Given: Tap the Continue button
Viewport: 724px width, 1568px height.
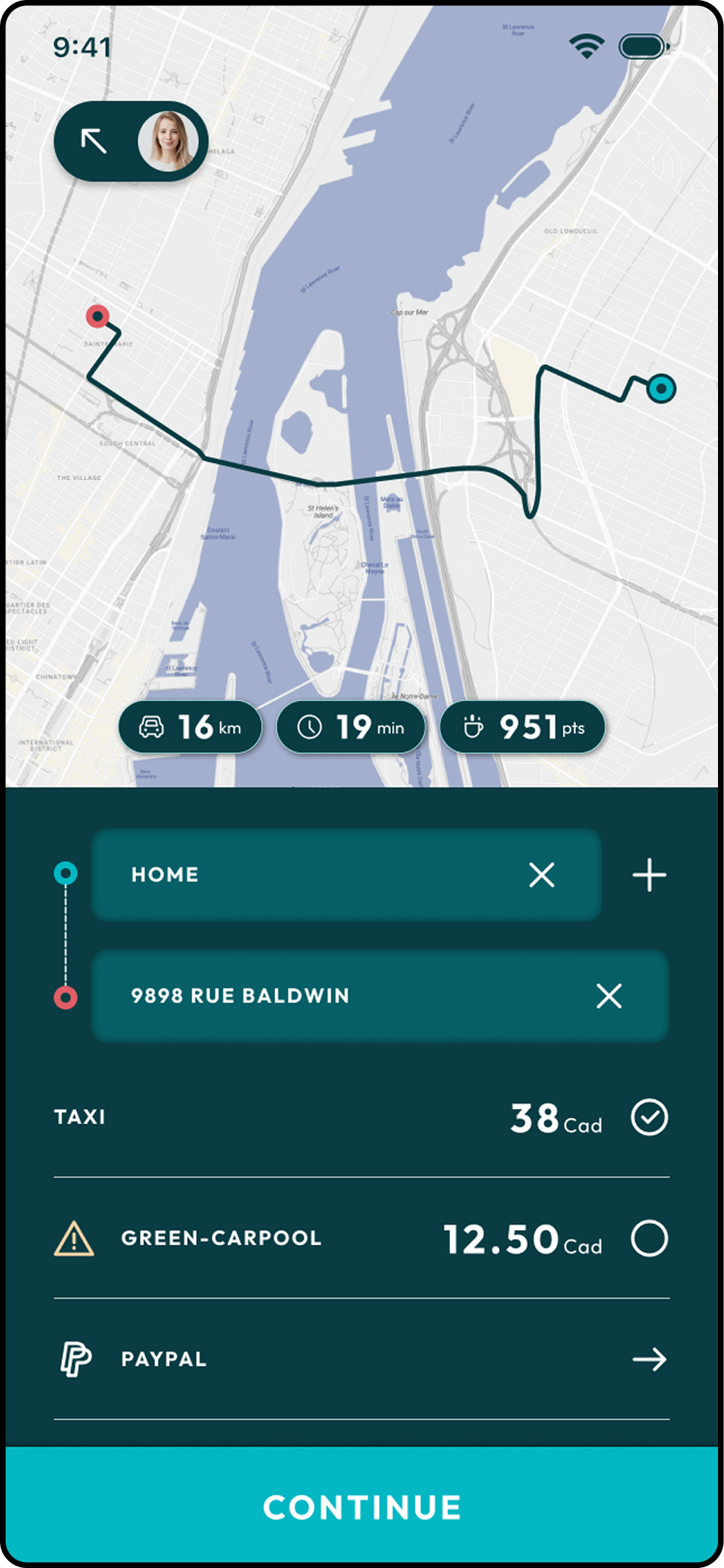Looking at the screenshot, I should [x=362, y=1507].
